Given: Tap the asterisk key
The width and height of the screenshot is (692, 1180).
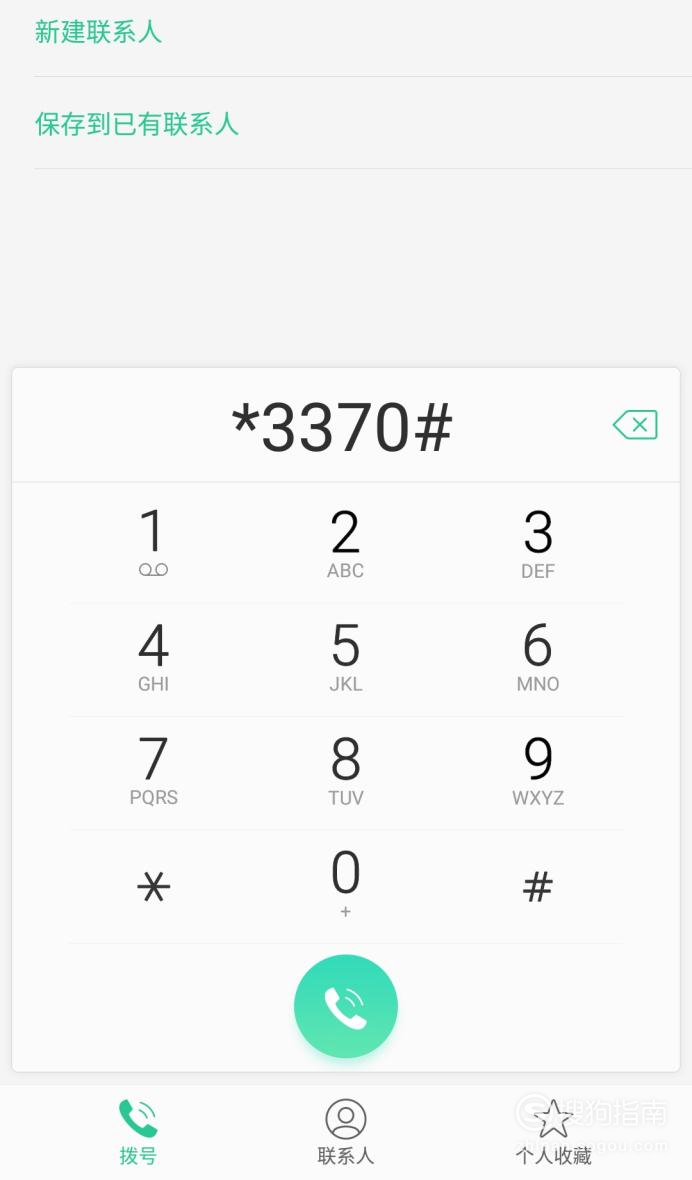Looking at the screenshot, I should (153, 887).
